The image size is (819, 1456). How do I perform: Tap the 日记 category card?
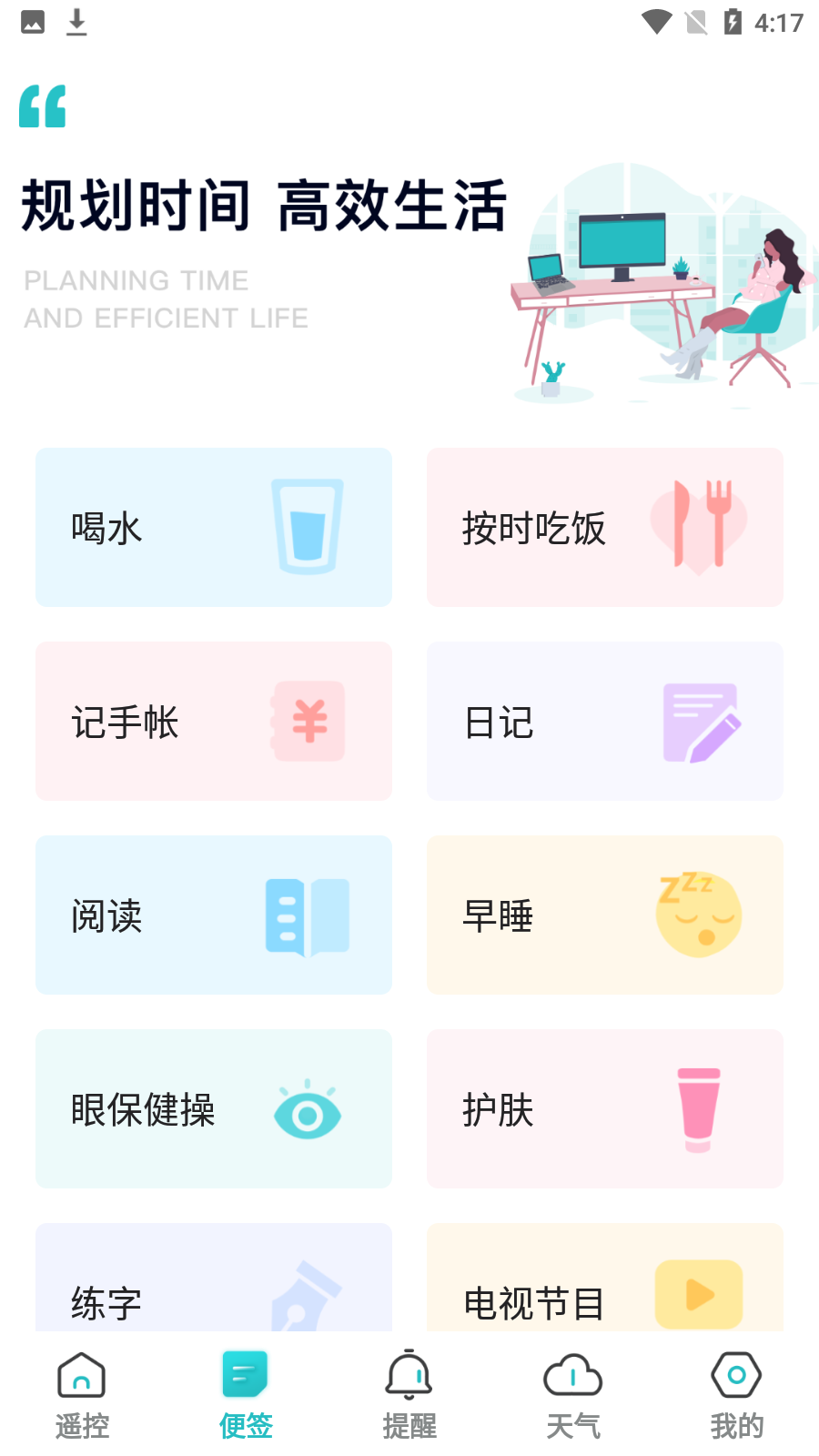coord(604,721)
